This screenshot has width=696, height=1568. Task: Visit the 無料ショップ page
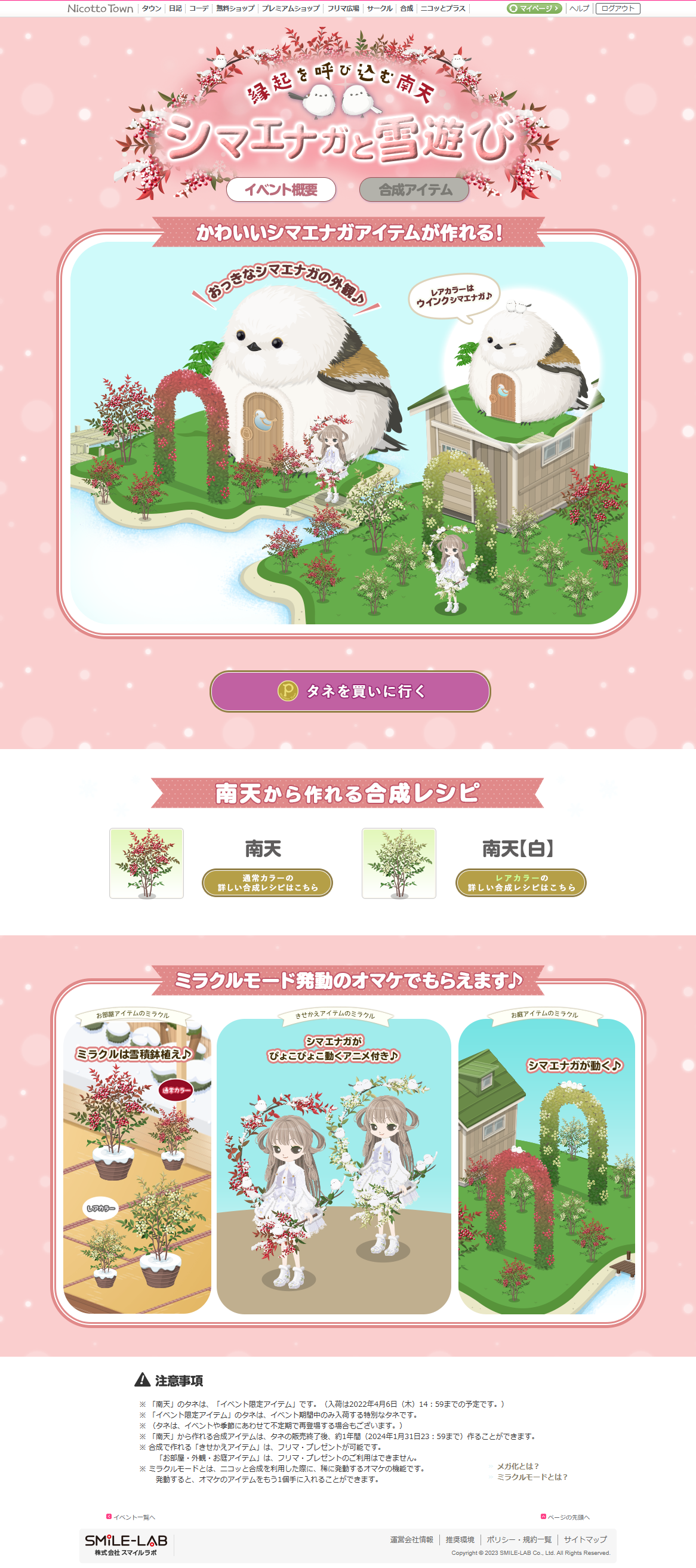click(235, 8)
